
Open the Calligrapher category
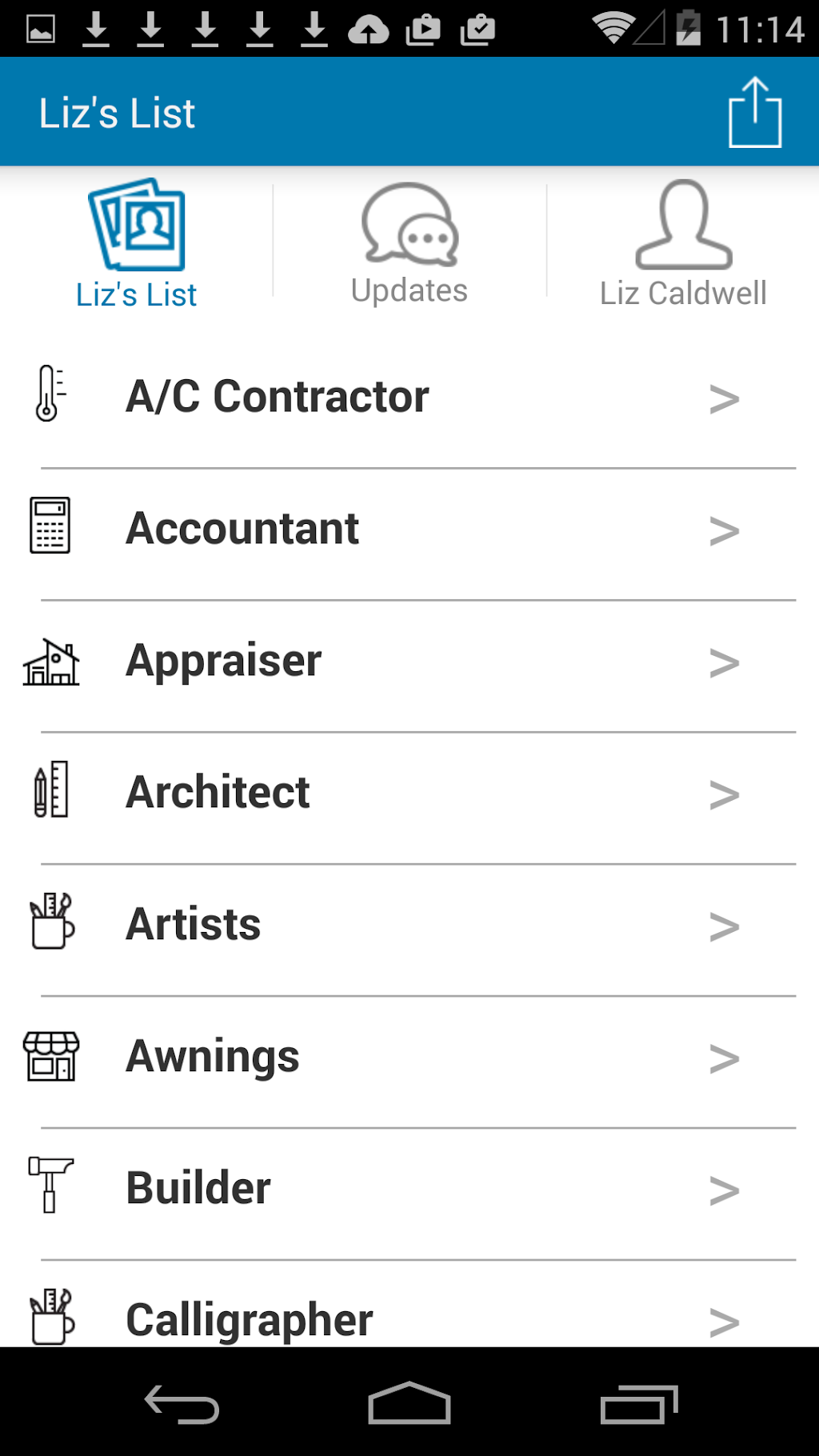409,1316
